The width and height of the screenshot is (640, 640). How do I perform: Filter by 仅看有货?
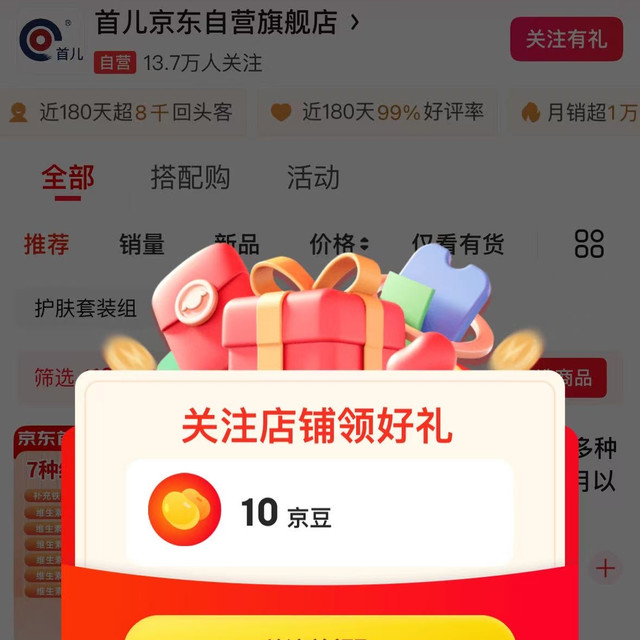[x=458, y=244]
